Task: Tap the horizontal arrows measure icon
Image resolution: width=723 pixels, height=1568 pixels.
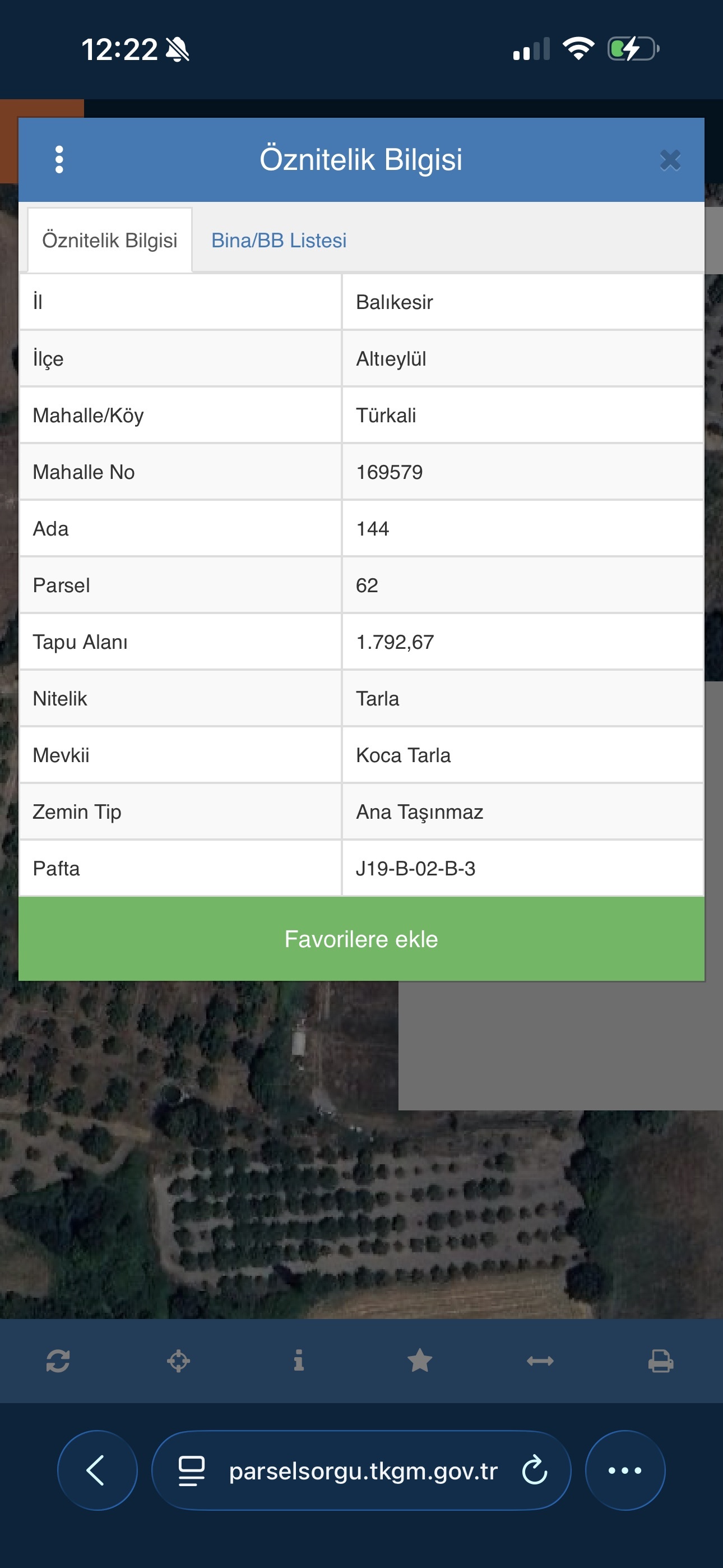Action: point(540,1361)
